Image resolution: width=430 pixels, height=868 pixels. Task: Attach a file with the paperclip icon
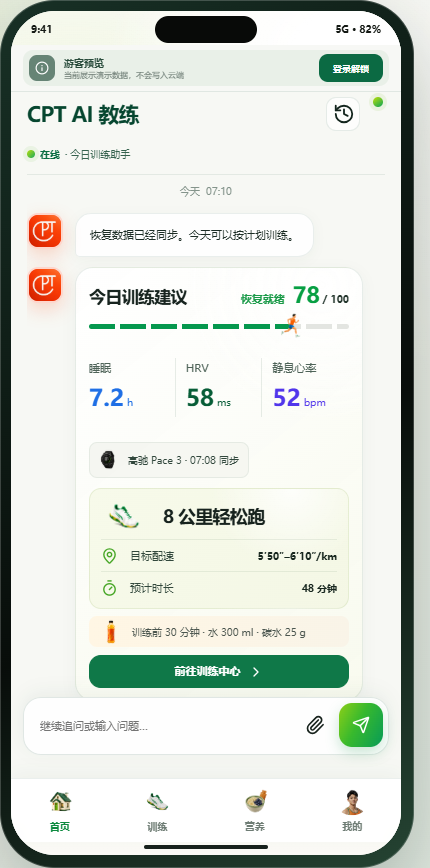point(315,725)
